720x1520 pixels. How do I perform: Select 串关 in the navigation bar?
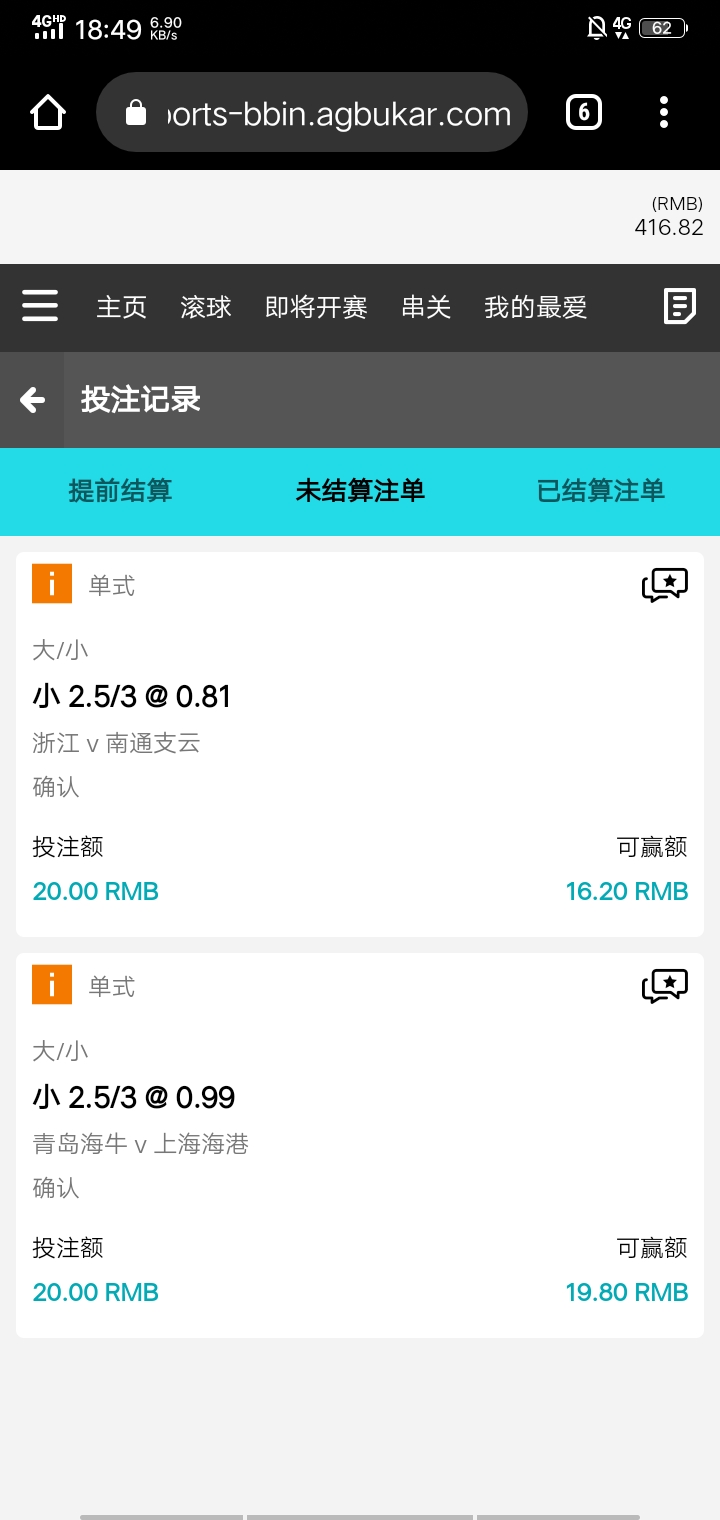pos(426,307)
